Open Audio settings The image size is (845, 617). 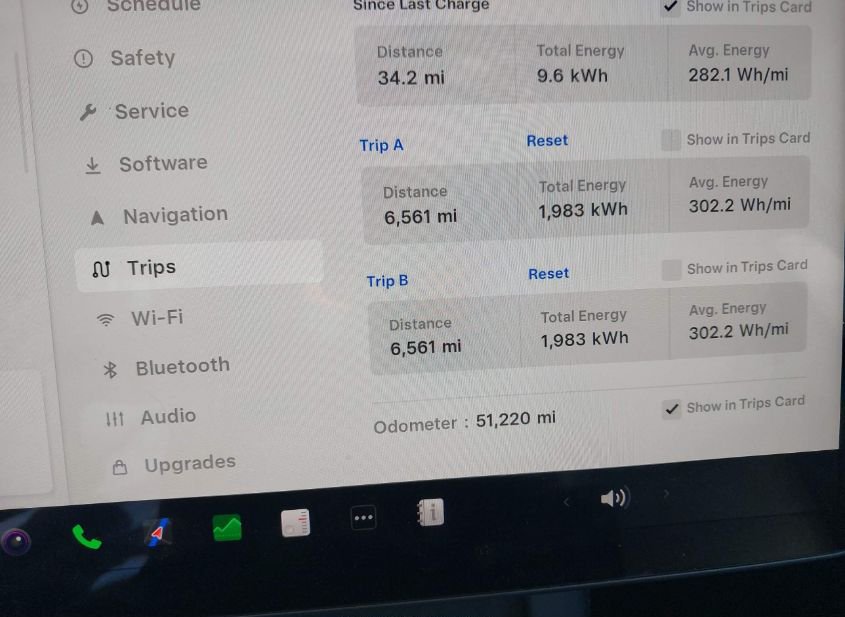tap(167, 416)
